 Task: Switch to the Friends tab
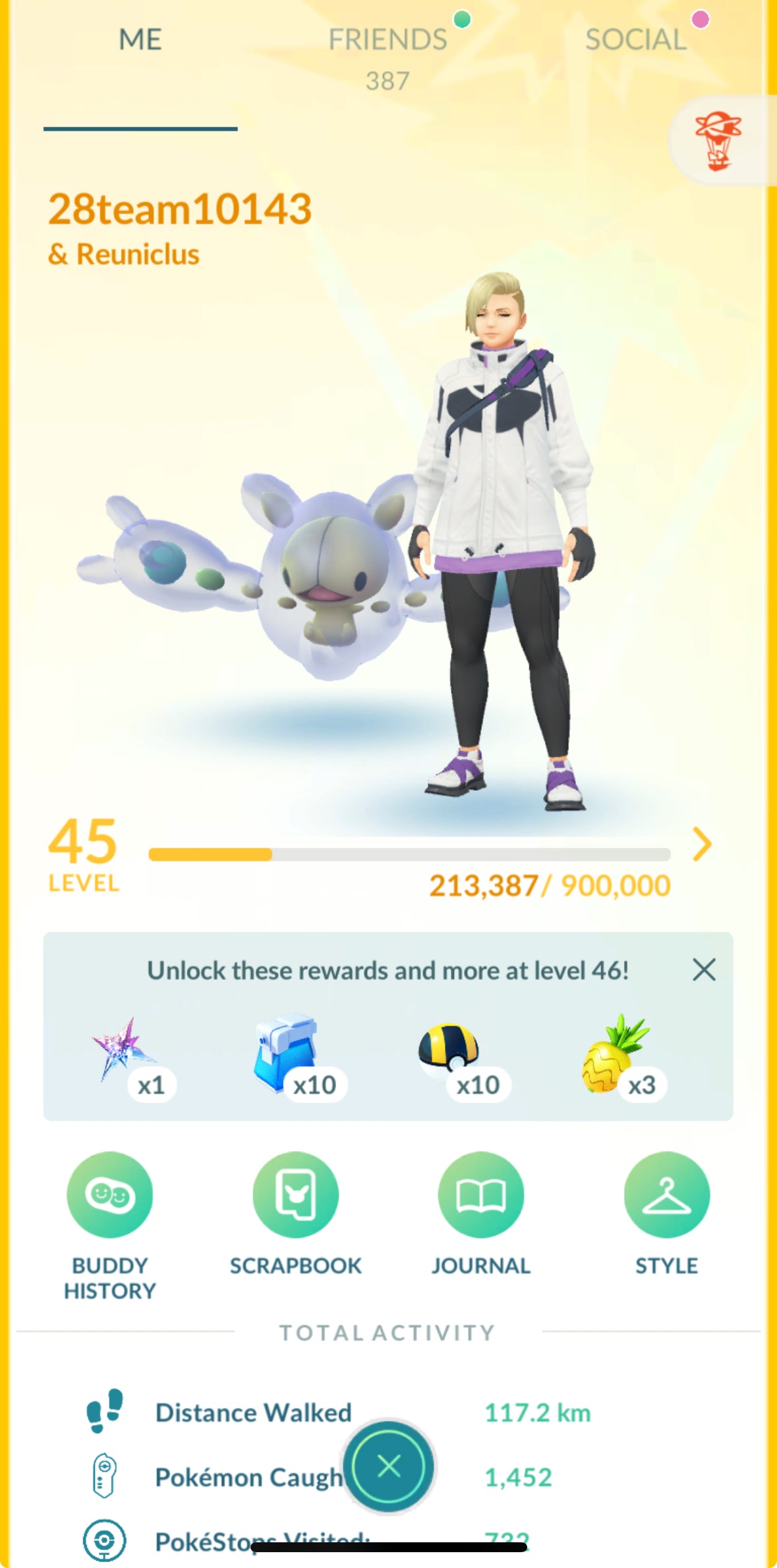(388, 41)
